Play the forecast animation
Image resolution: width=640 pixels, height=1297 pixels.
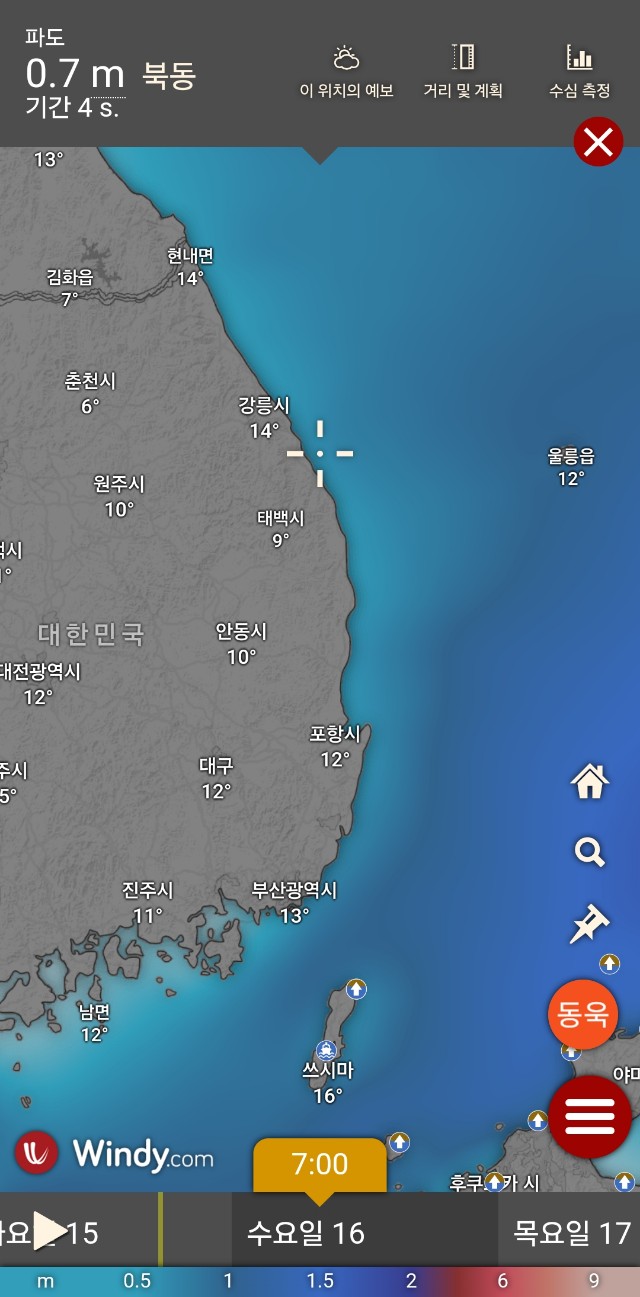(x=50, y=1231)
